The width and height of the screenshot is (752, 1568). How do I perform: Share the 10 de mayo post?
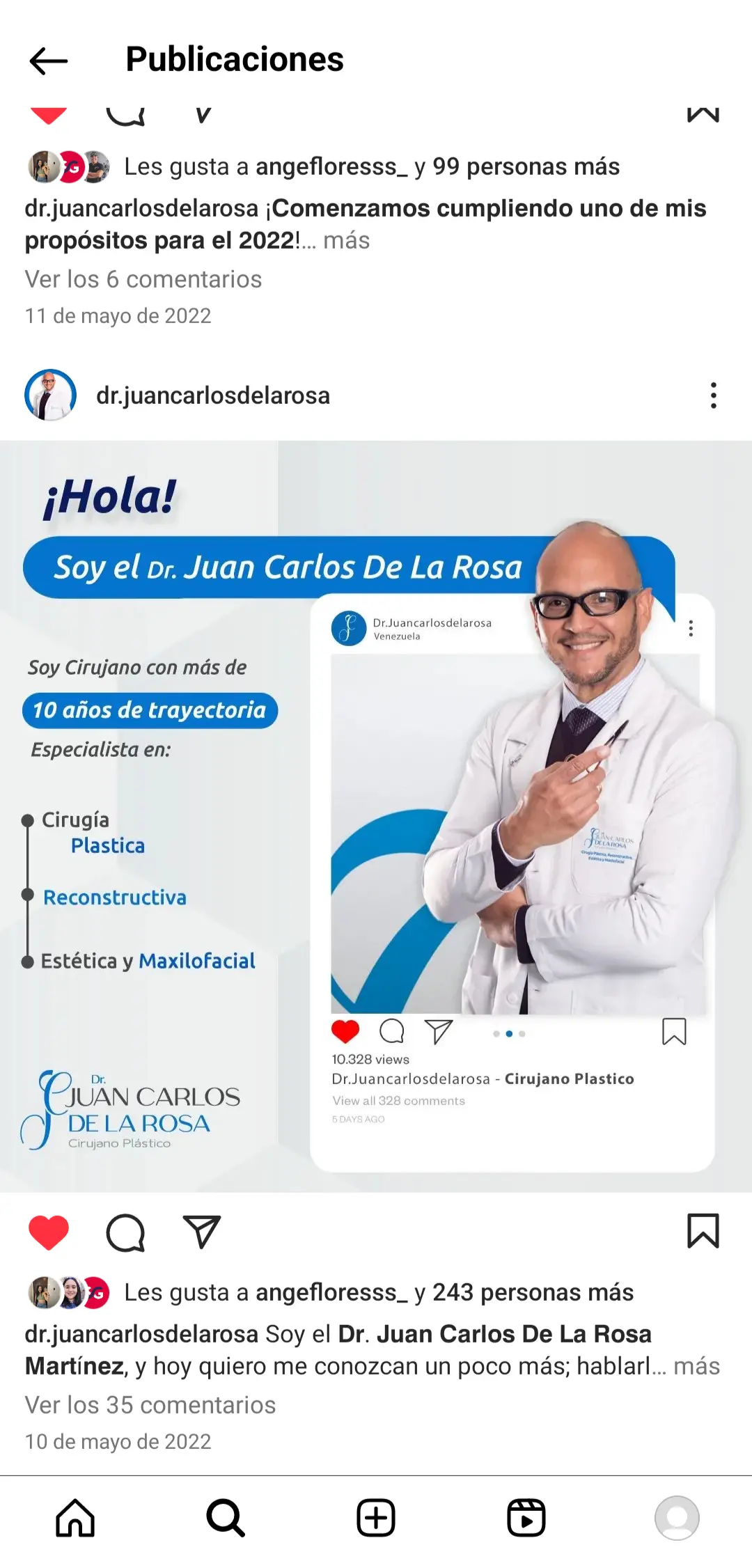pos(202,1232)
